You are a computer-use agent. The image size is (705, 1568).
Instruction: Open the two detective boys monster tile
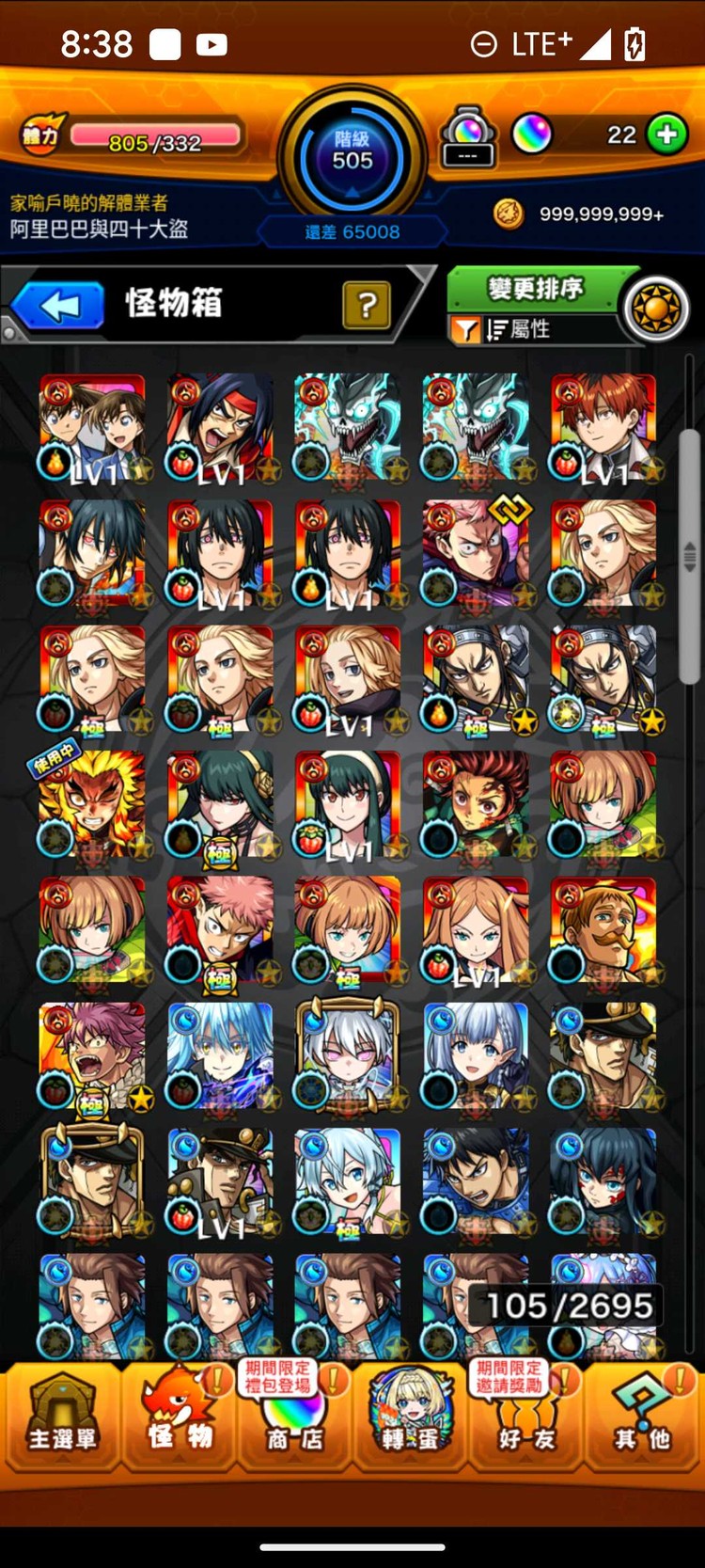coord(92,426)
